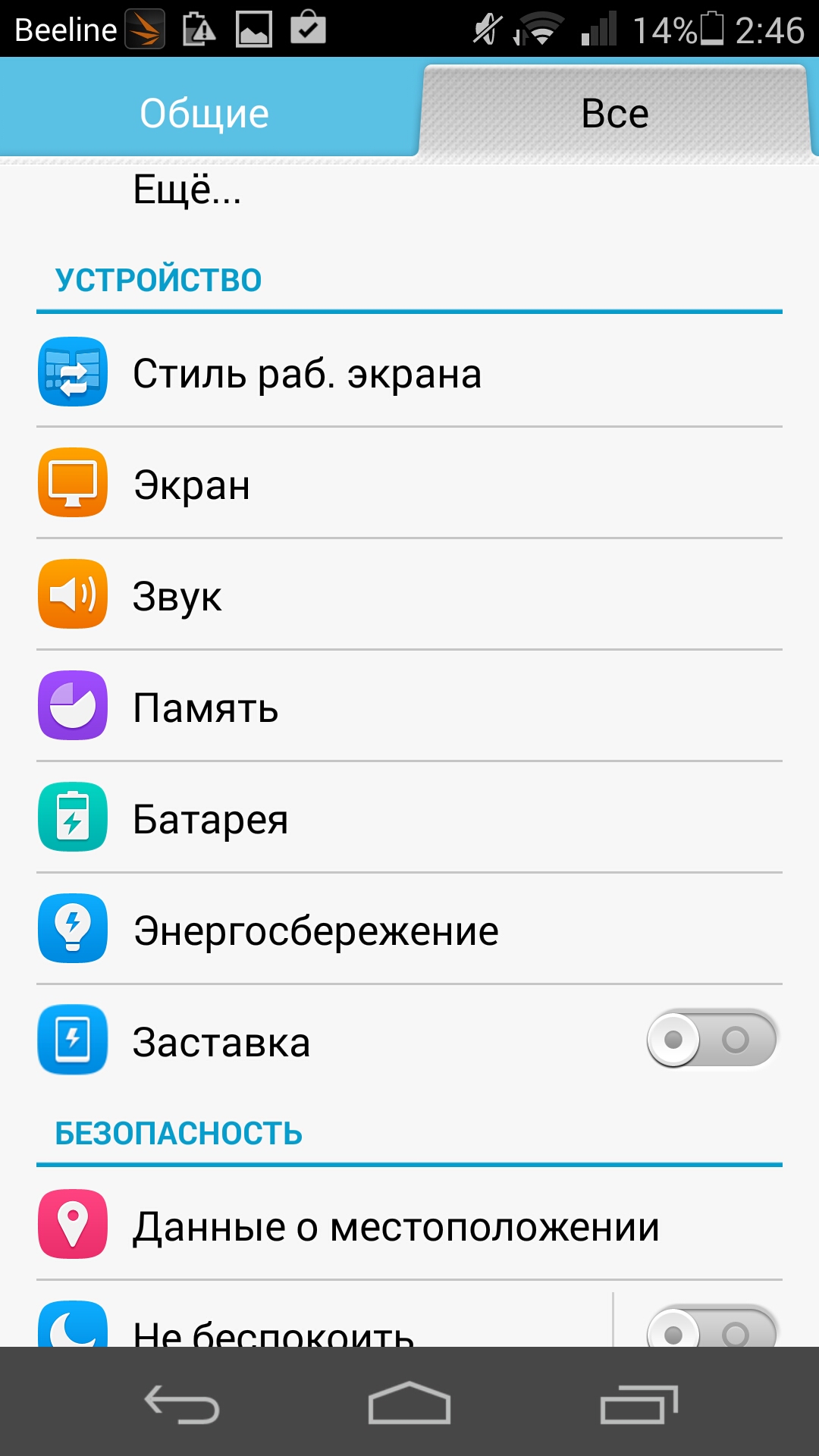Tap the system home button
Screen dimensions: 819x1456
coord(409,1403)
